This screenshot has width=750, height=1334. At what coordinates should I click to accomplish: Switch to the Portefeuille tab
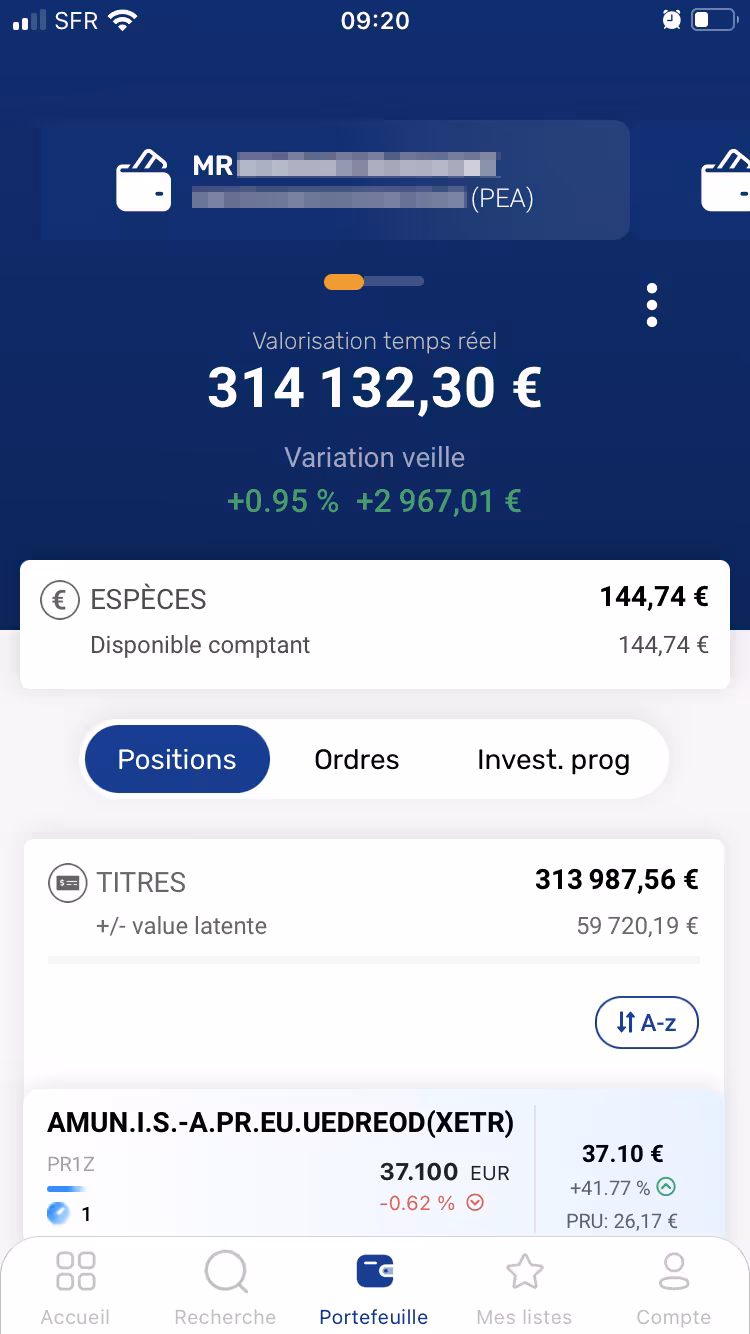[374, 1287]
